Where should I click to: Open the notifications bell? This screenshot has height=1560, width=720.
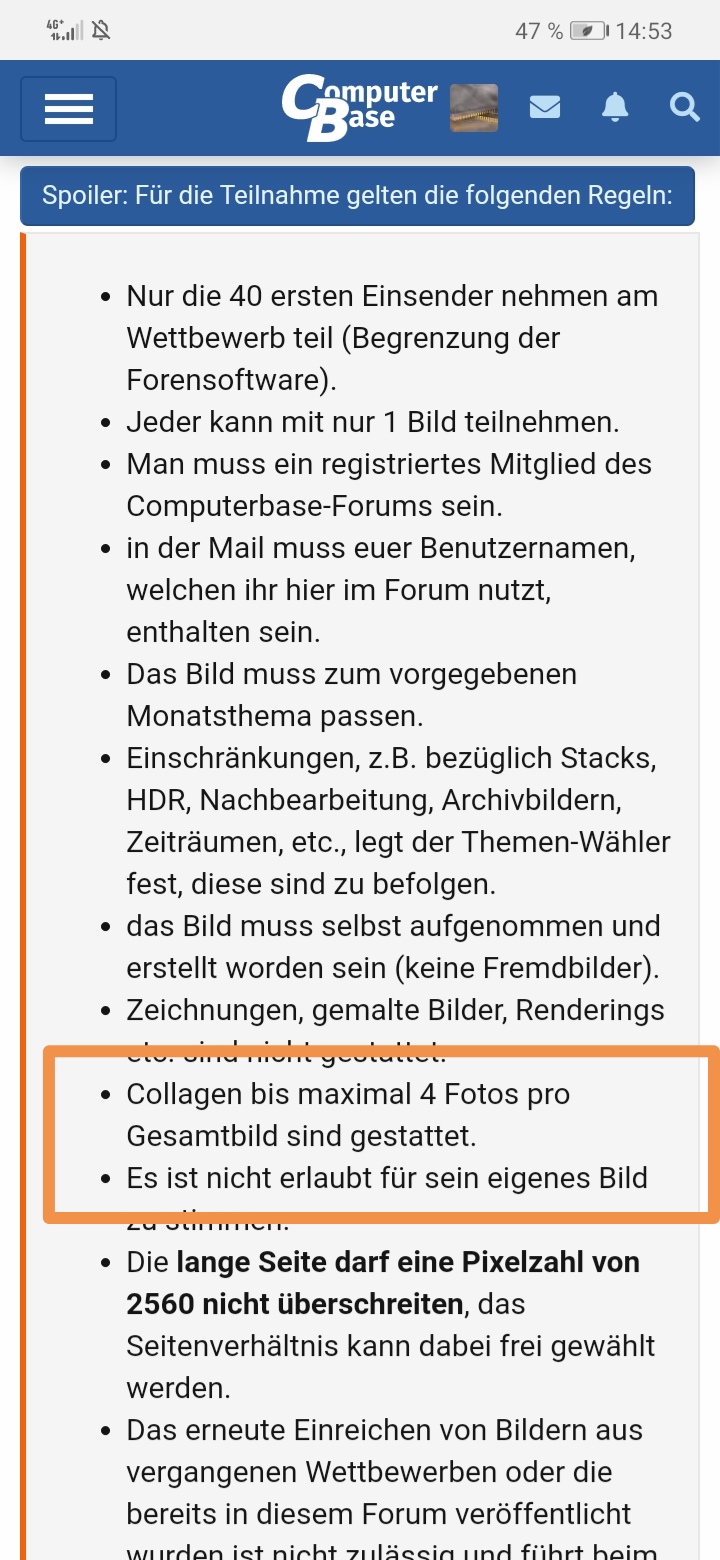click(x=615, y=107)
